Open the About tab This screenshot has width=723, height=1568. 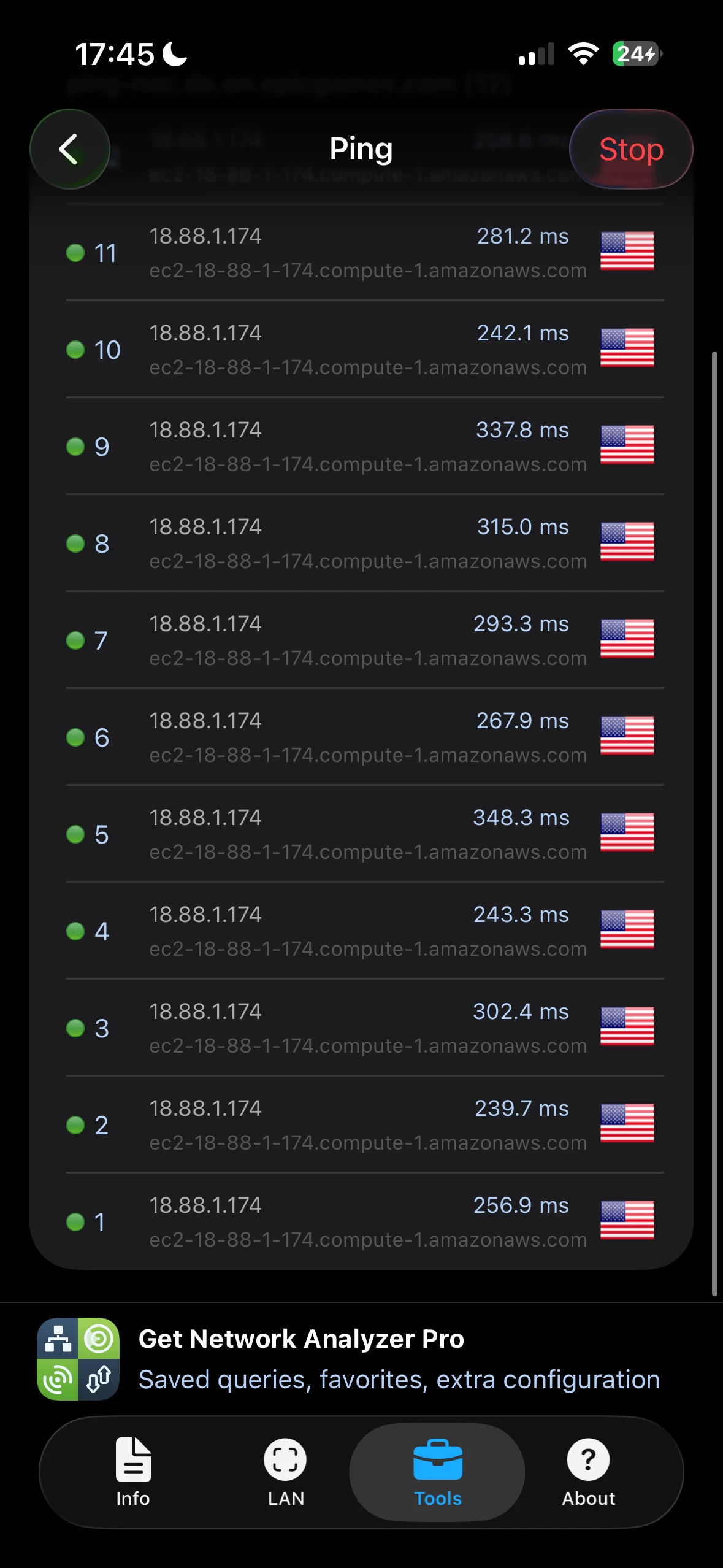coord(588,1472)
